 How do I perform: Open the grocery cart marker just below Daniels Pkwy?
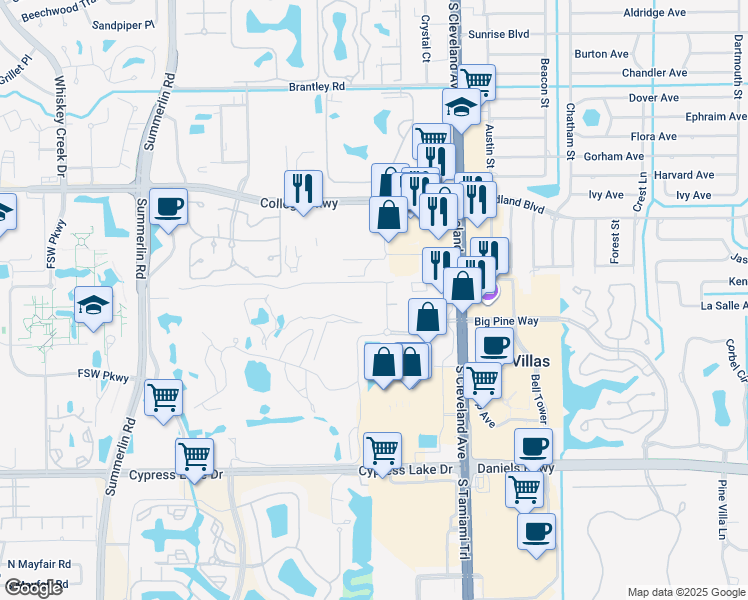[x=524, y=490]
